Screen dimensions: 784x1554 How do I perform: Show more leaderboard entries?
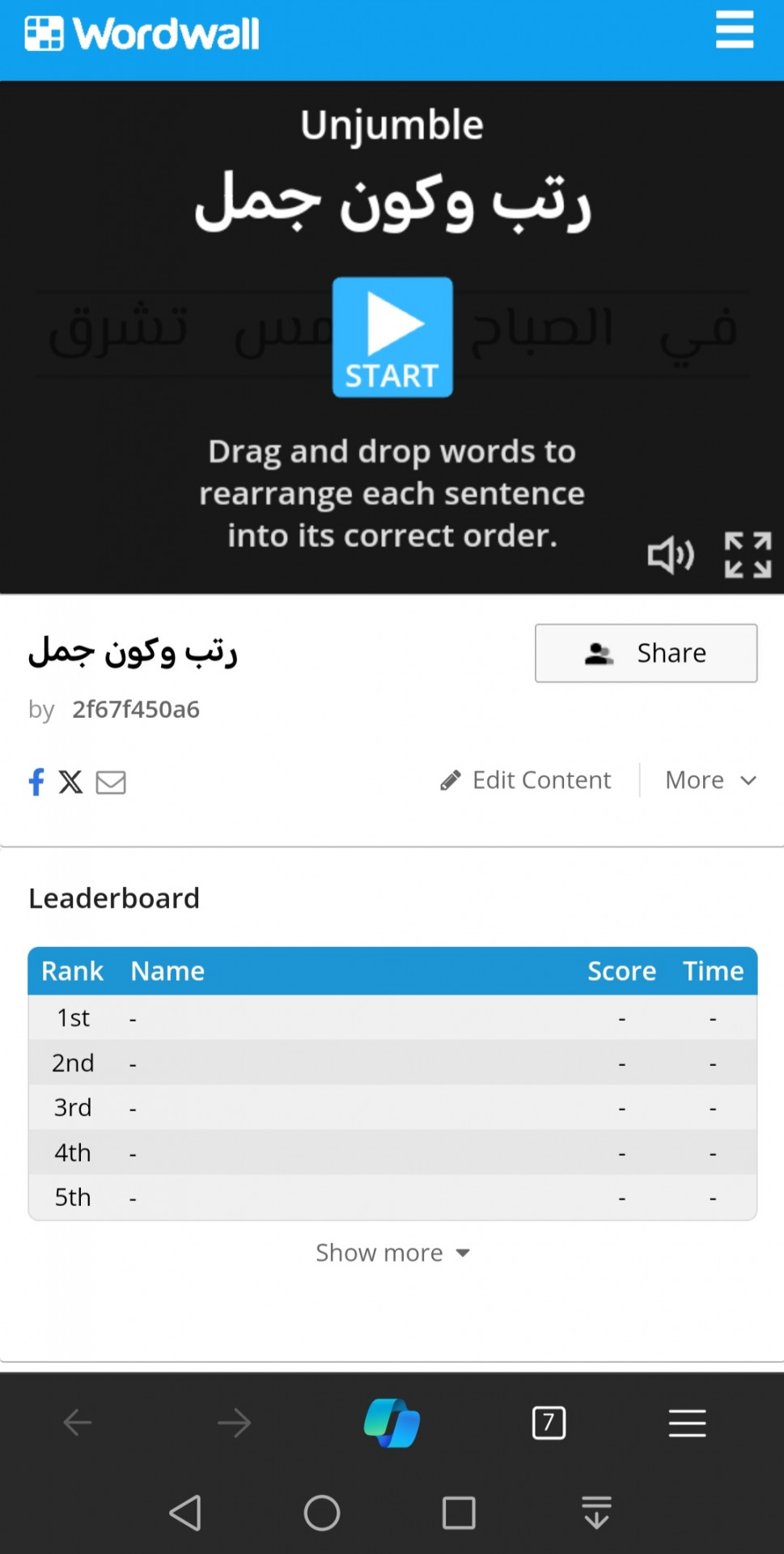point(392,1253)
